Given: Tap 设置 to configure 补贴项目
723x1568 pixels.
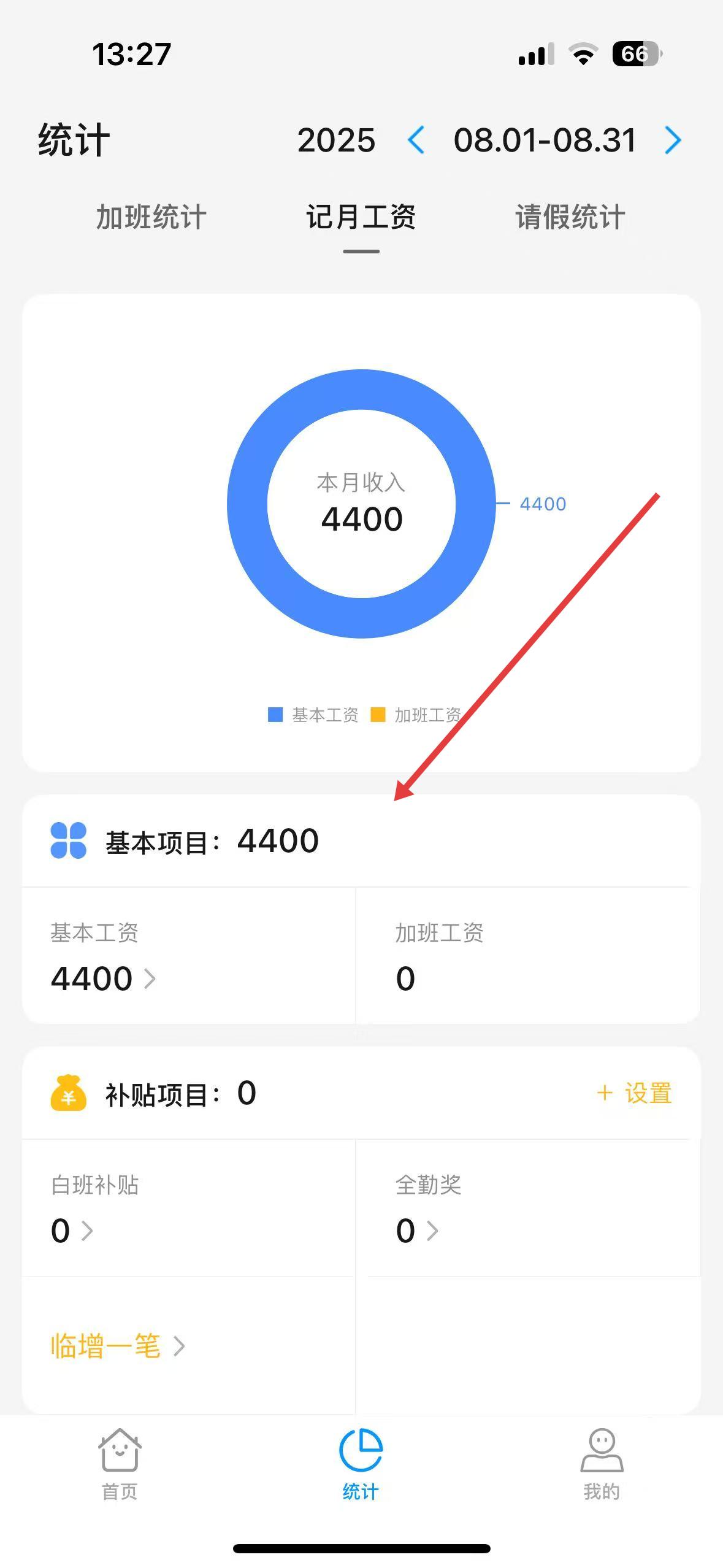Looking at the screenshot, I should [635, 1093].
